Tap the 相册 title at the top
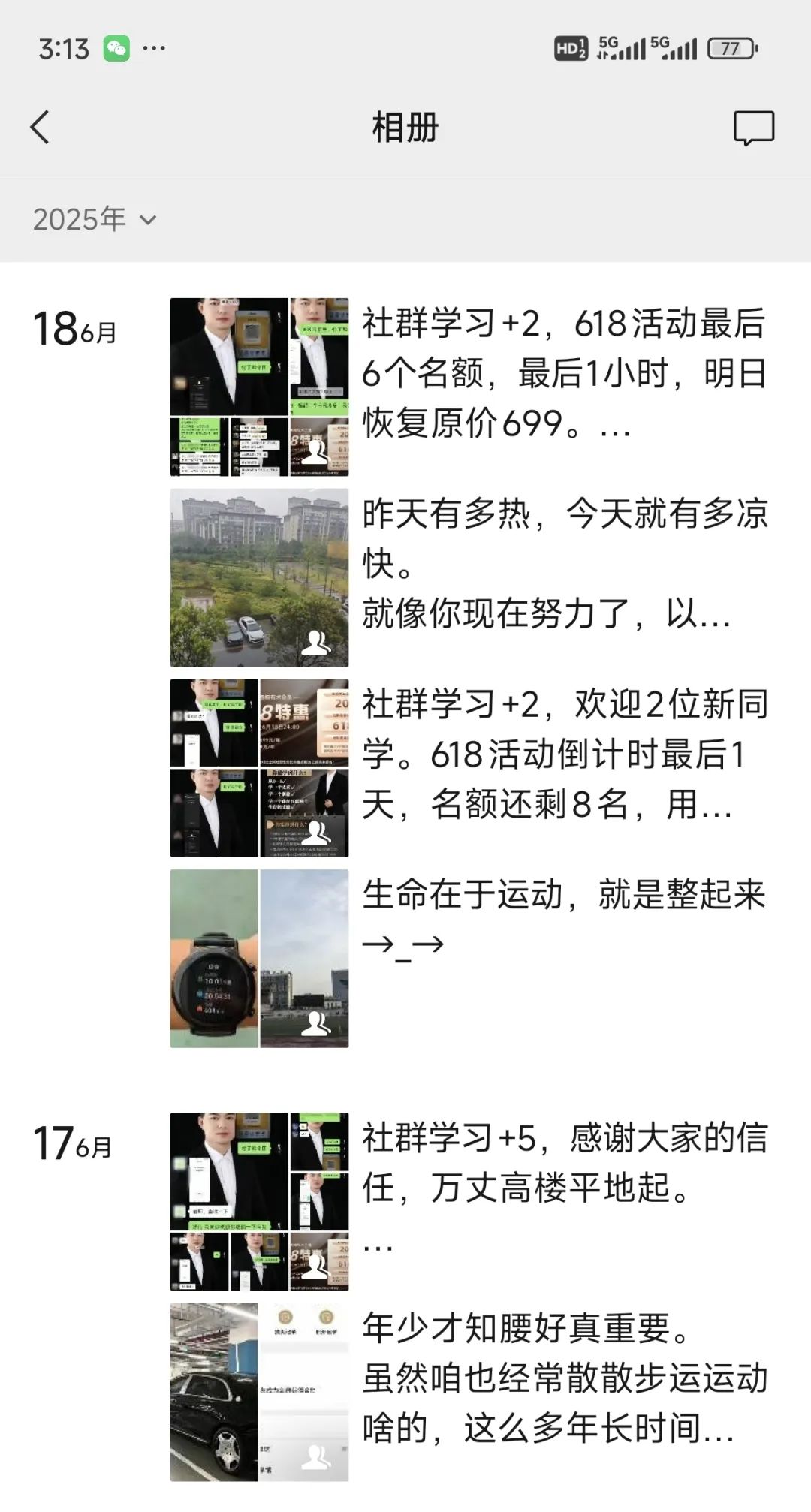Image resolution: width=811 pixels, height=1512 pixels. pos(405,128)
